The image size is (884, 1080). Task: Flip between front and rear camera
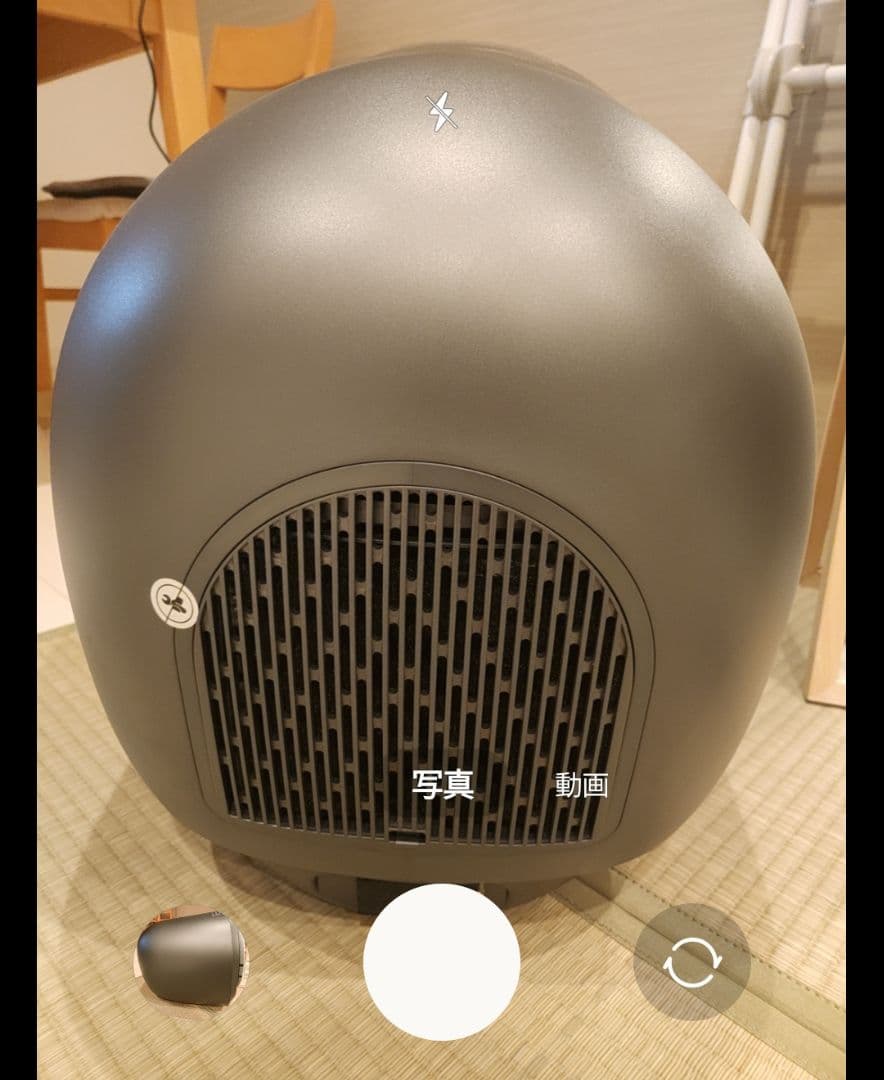point(691,962)
